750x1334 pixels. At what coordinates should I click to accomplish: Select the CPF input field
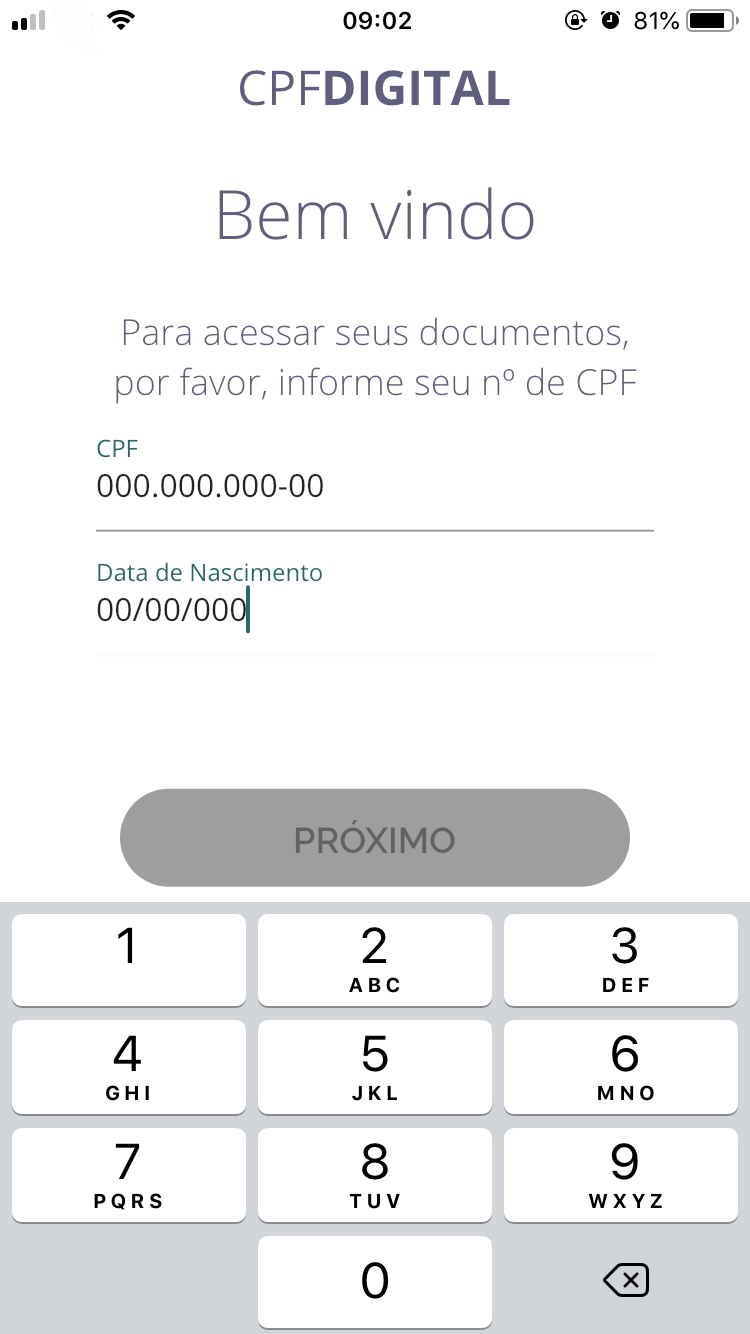coord(374,486)
